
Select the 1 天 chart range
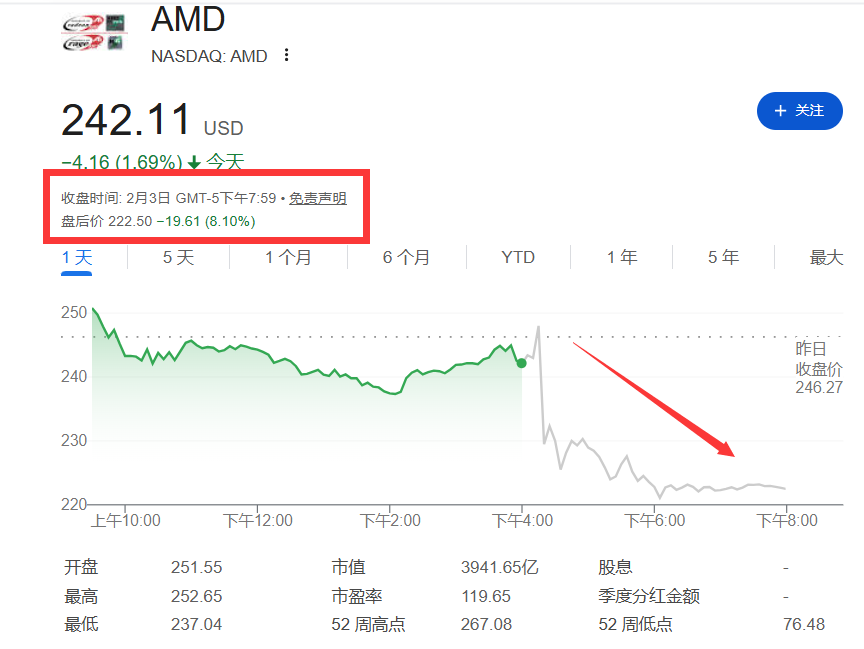tap(77, 258)
